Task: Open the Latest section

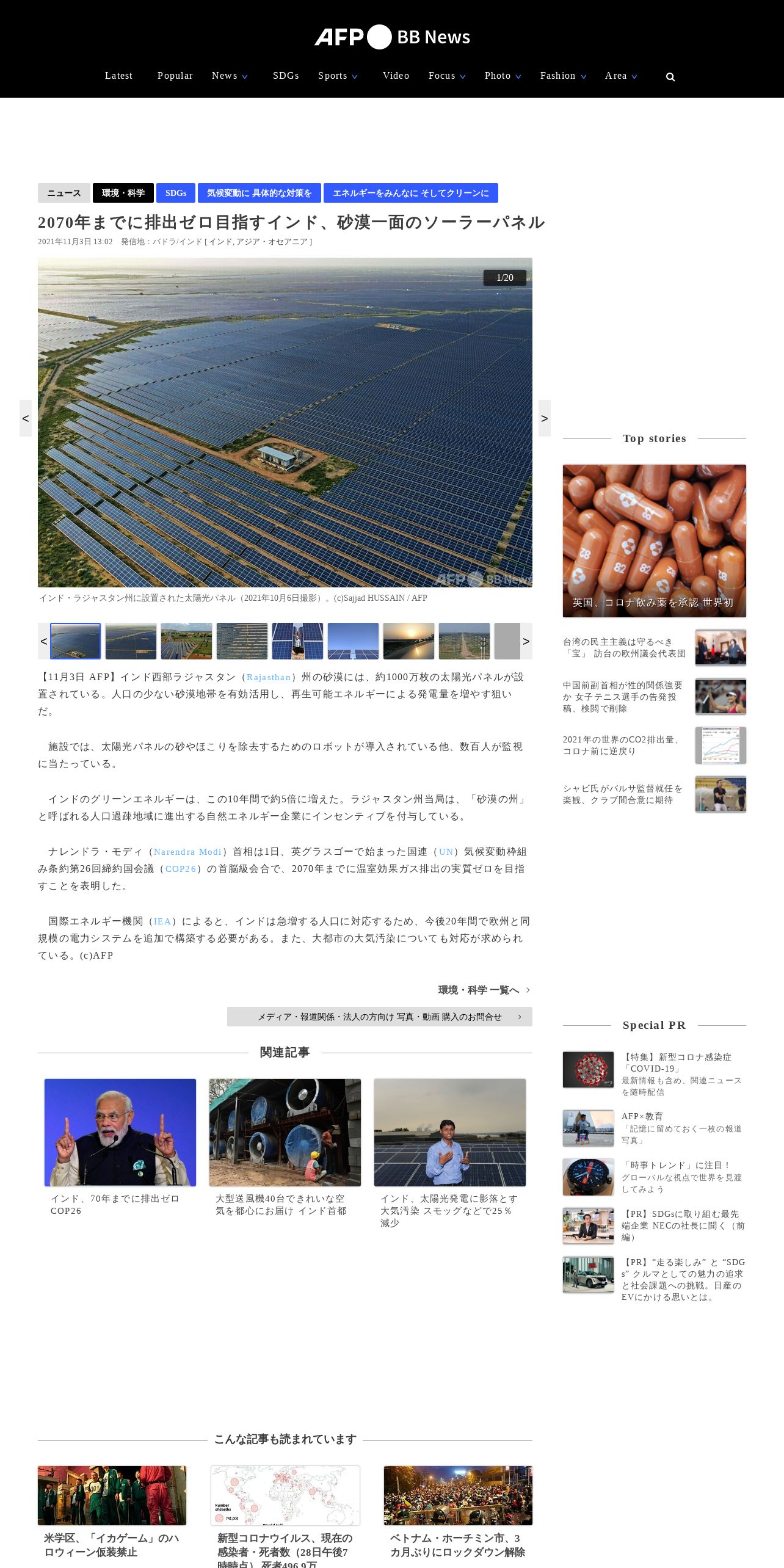Action: point(118,76)
